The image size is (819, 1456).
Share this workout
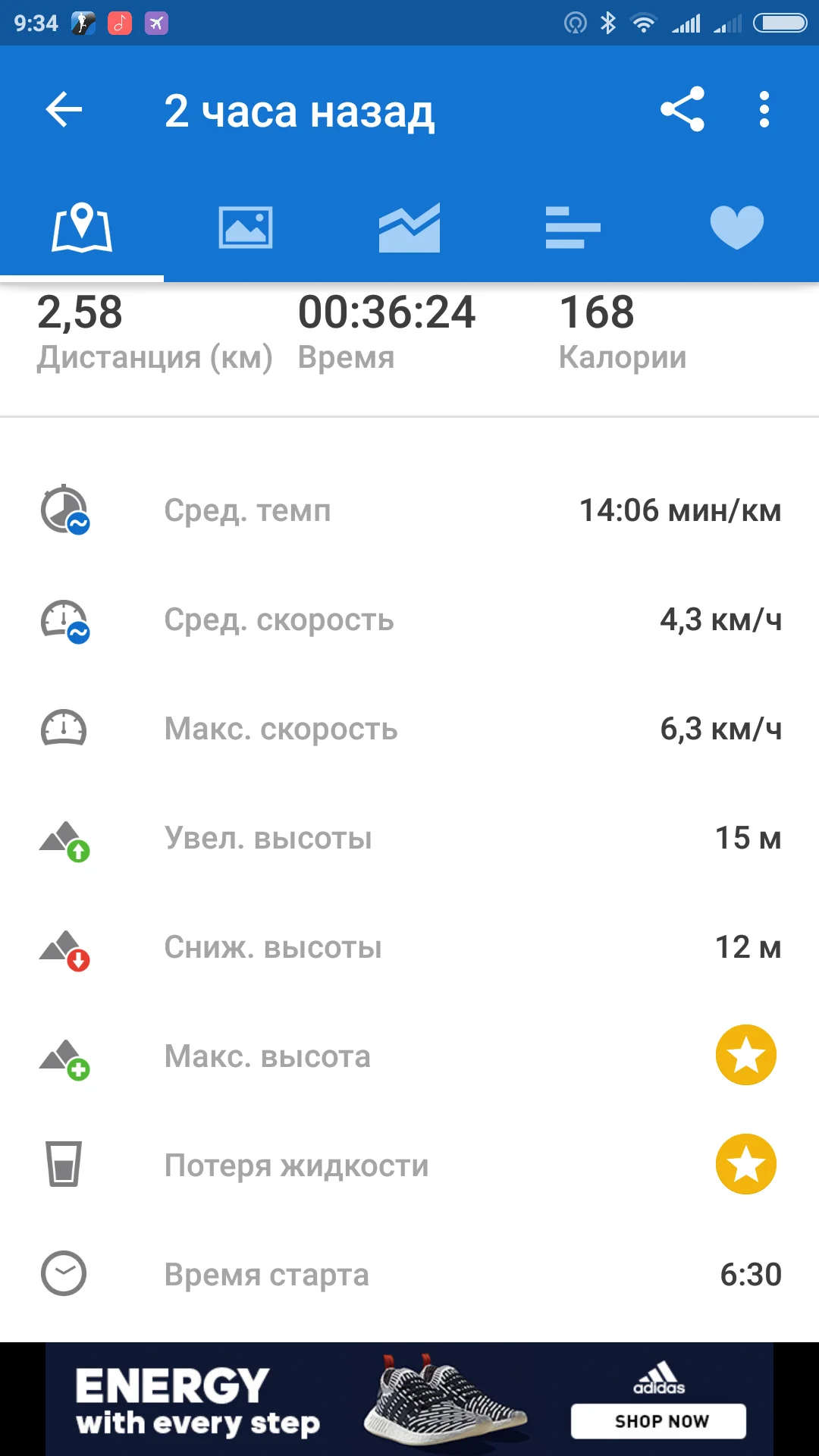coord(682,110)
